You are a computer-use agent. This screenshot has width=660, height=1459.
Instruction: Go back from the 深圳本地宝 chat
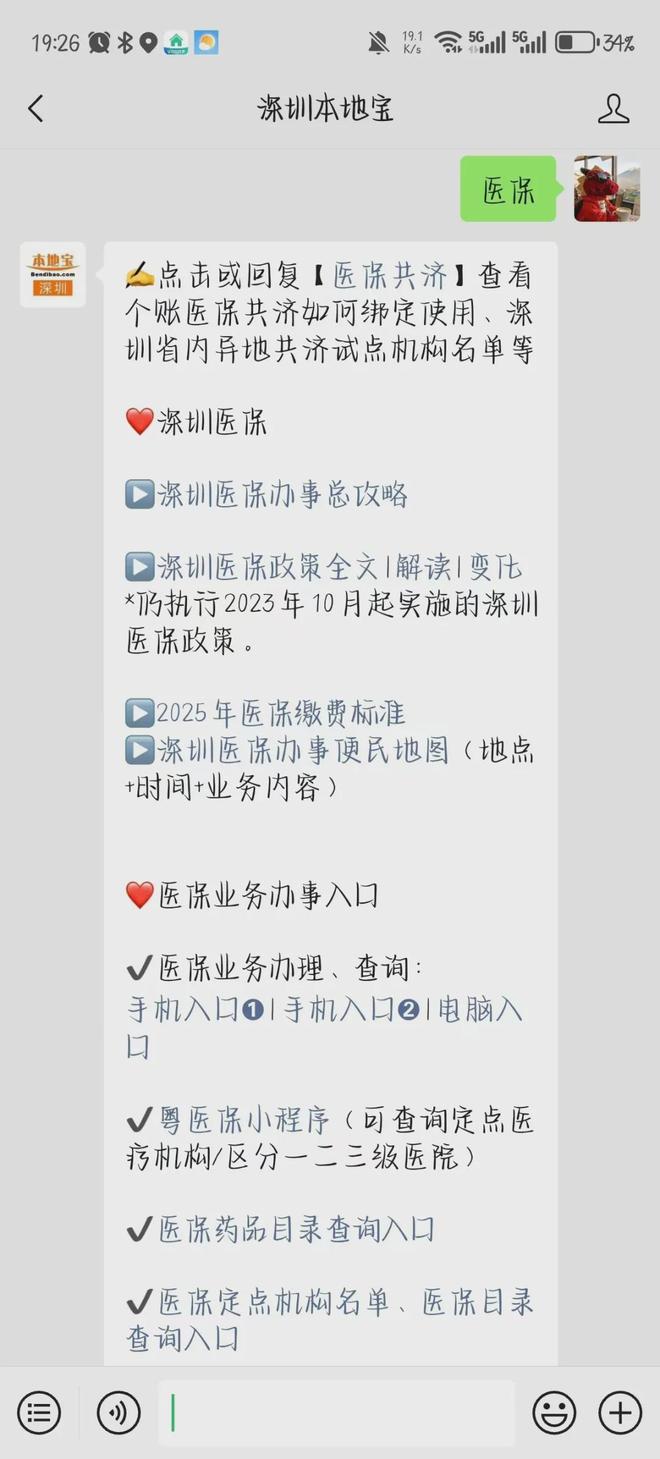[36, 108]
